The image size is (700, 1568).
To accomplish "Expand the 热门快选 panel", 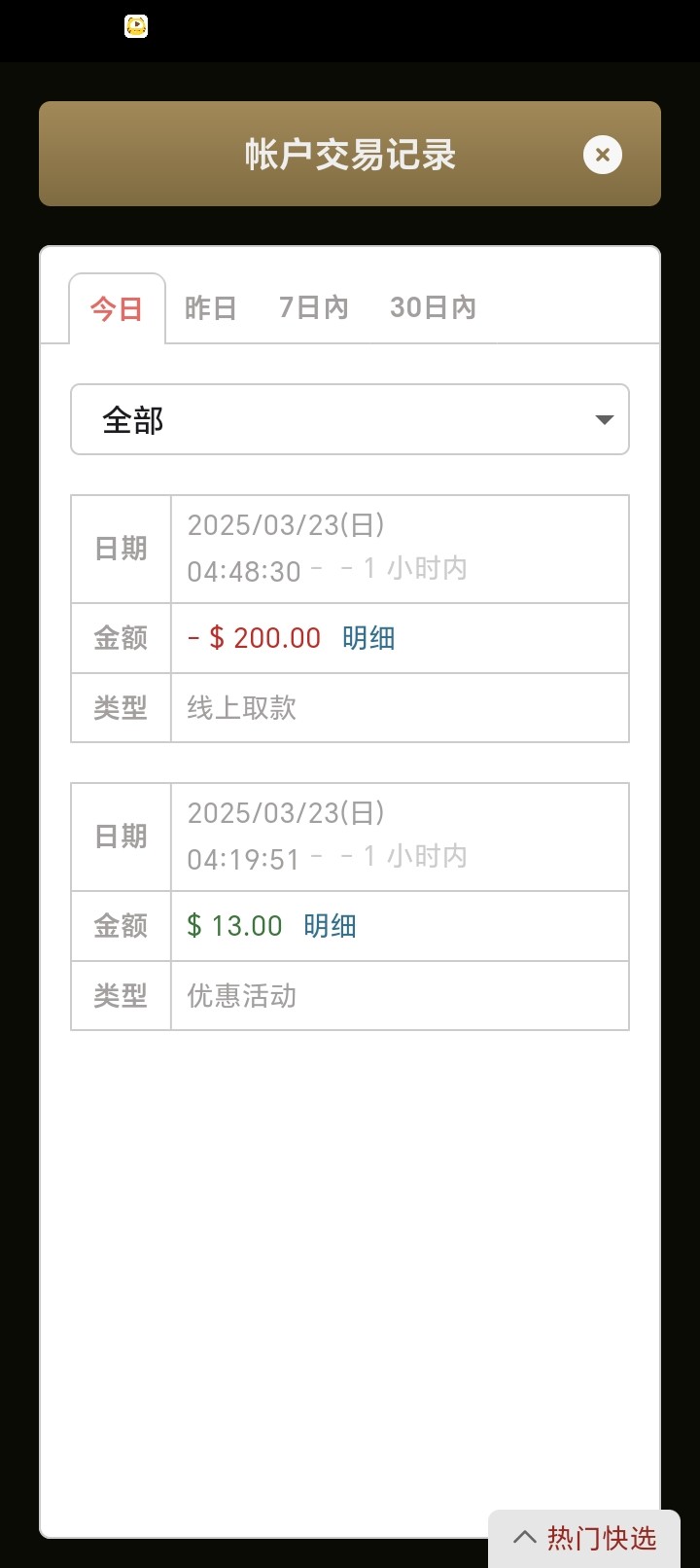I will coord(584,1538).
